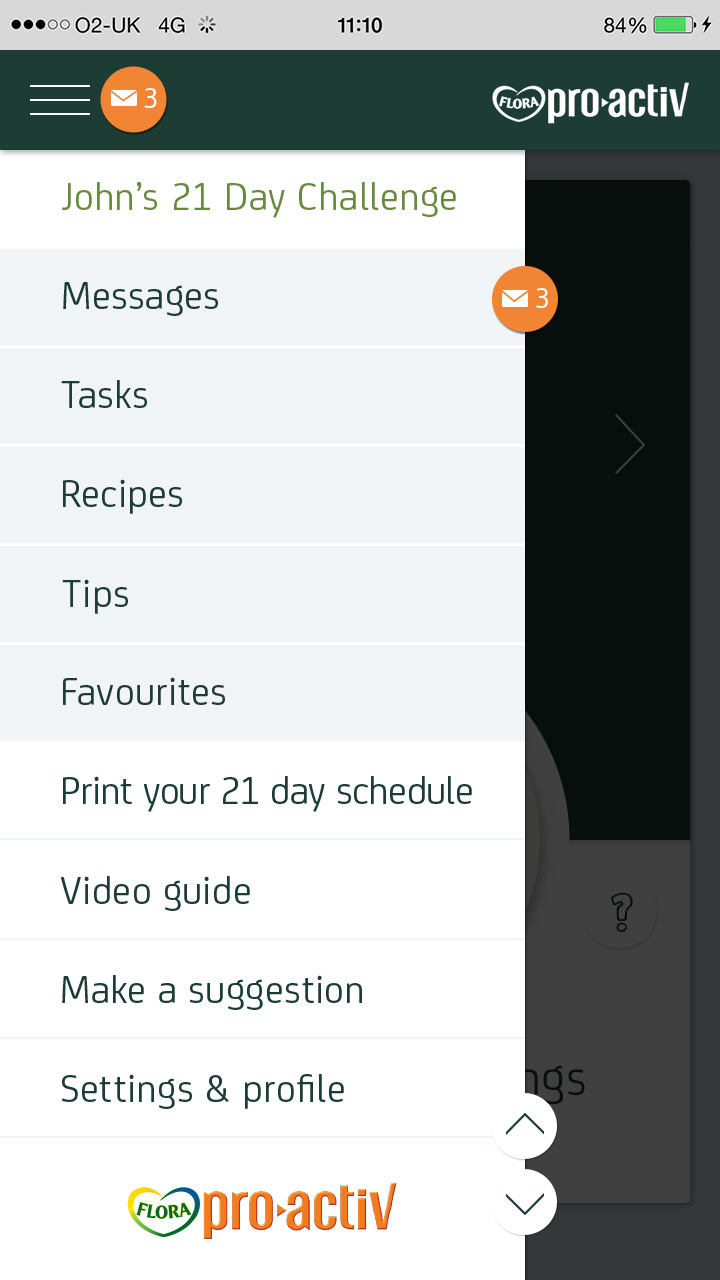Tap the down arrow button

tap(524, 1203)
